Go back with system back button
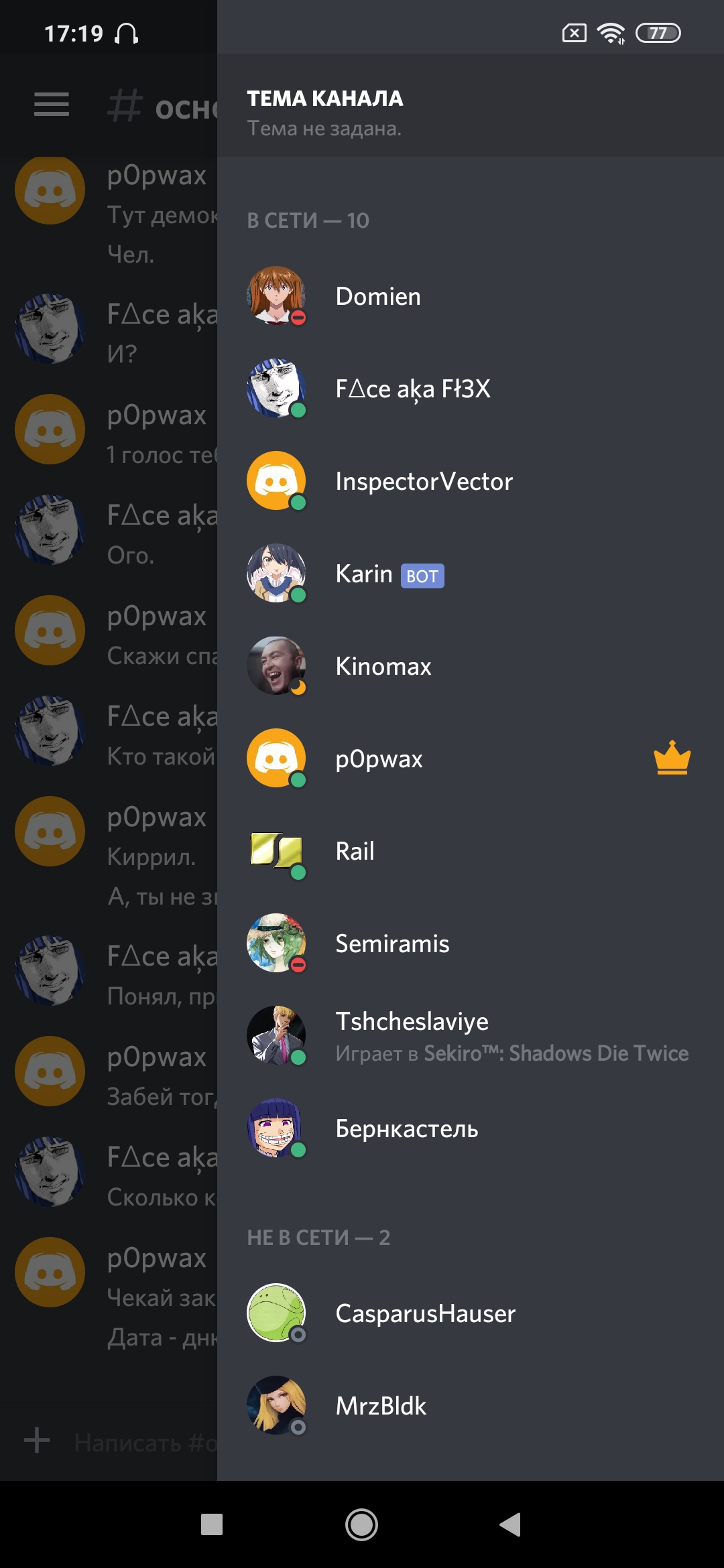Screen dimensions: 724x1568 pyautogui.click(x=510, y=1524)
